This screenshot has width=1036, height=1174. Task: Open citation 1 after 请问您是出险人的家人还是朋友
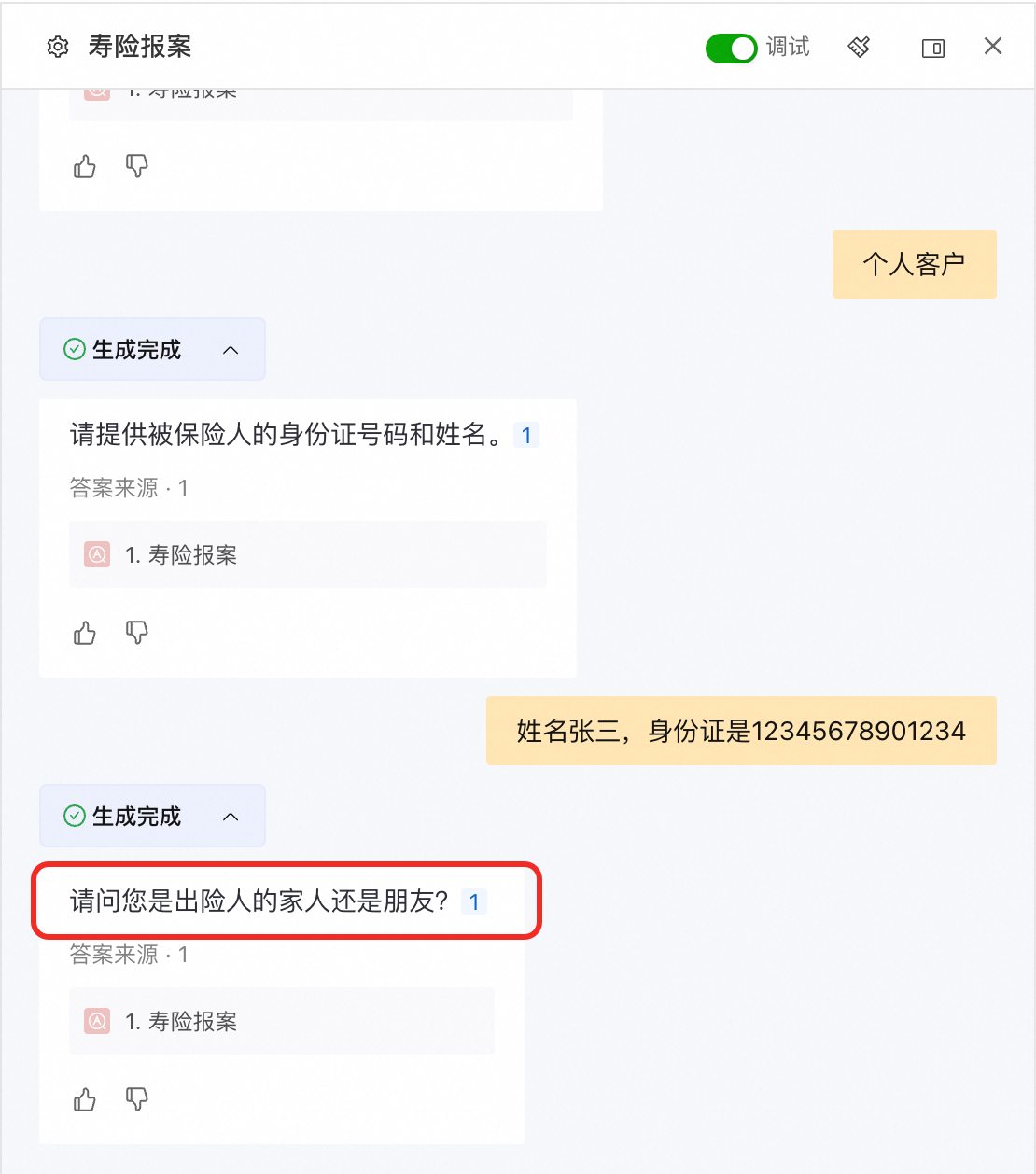tap(474, 902)
